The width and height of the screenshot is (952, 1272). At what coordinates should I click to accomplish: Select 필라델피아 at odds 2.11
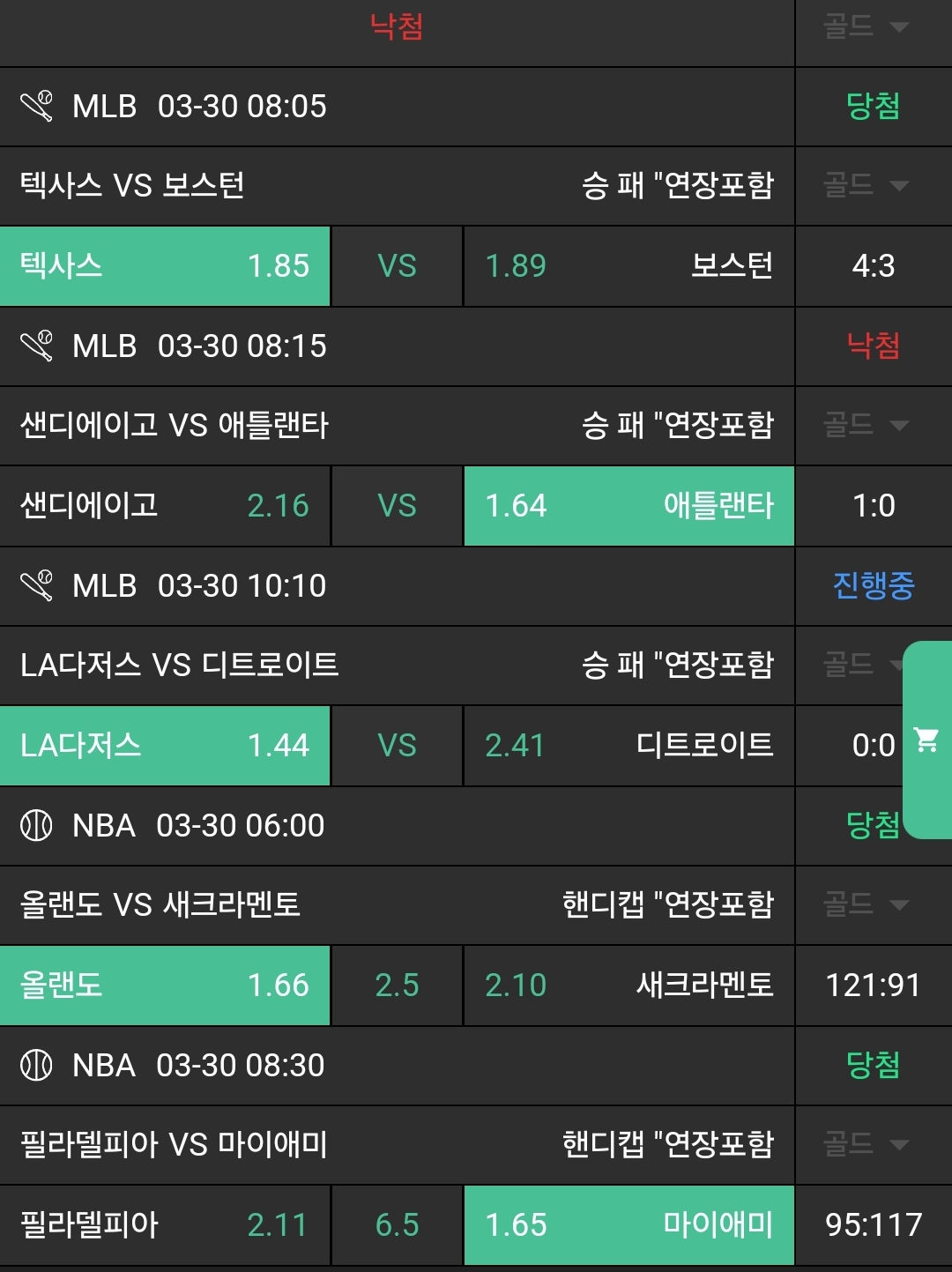(165, 1225)
